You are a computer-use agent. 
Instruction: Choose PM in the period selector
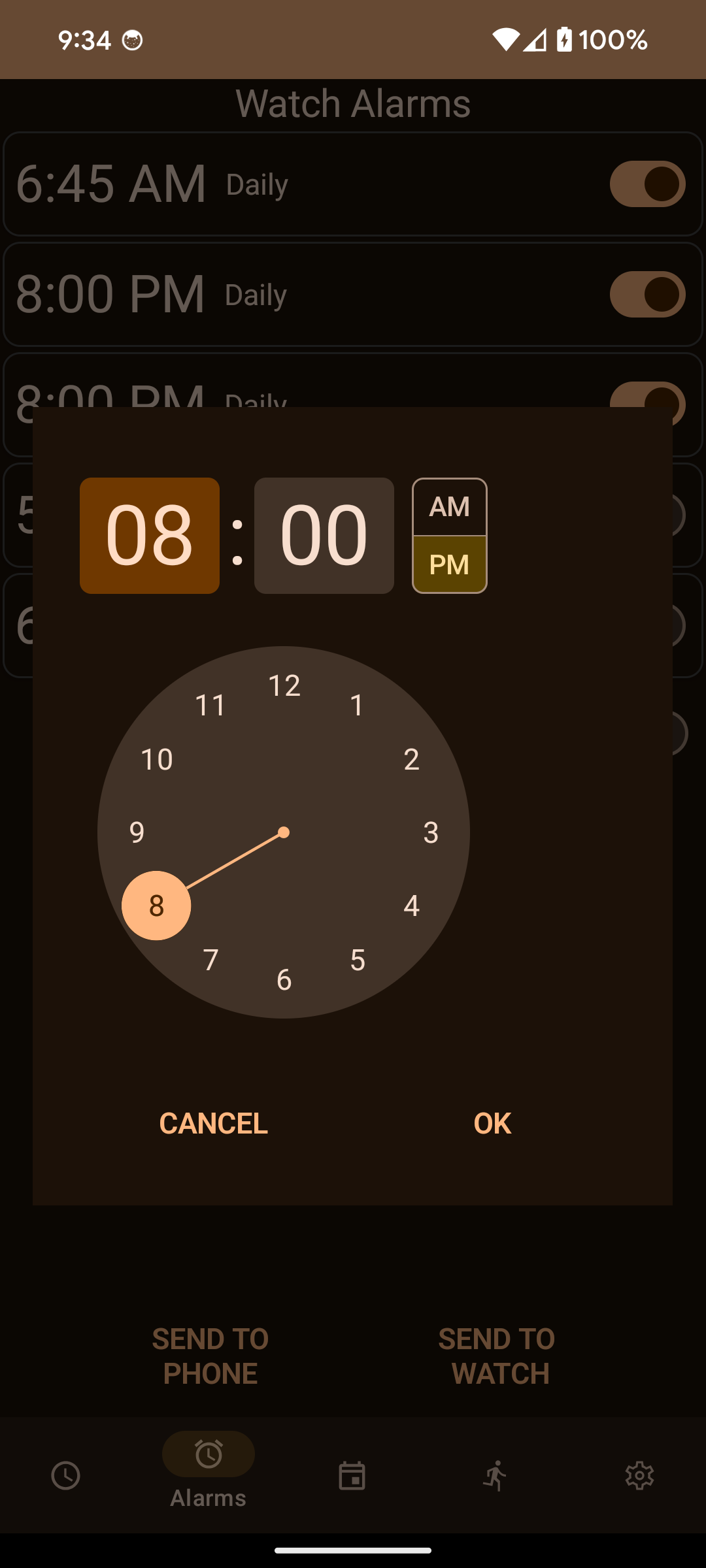449,564
